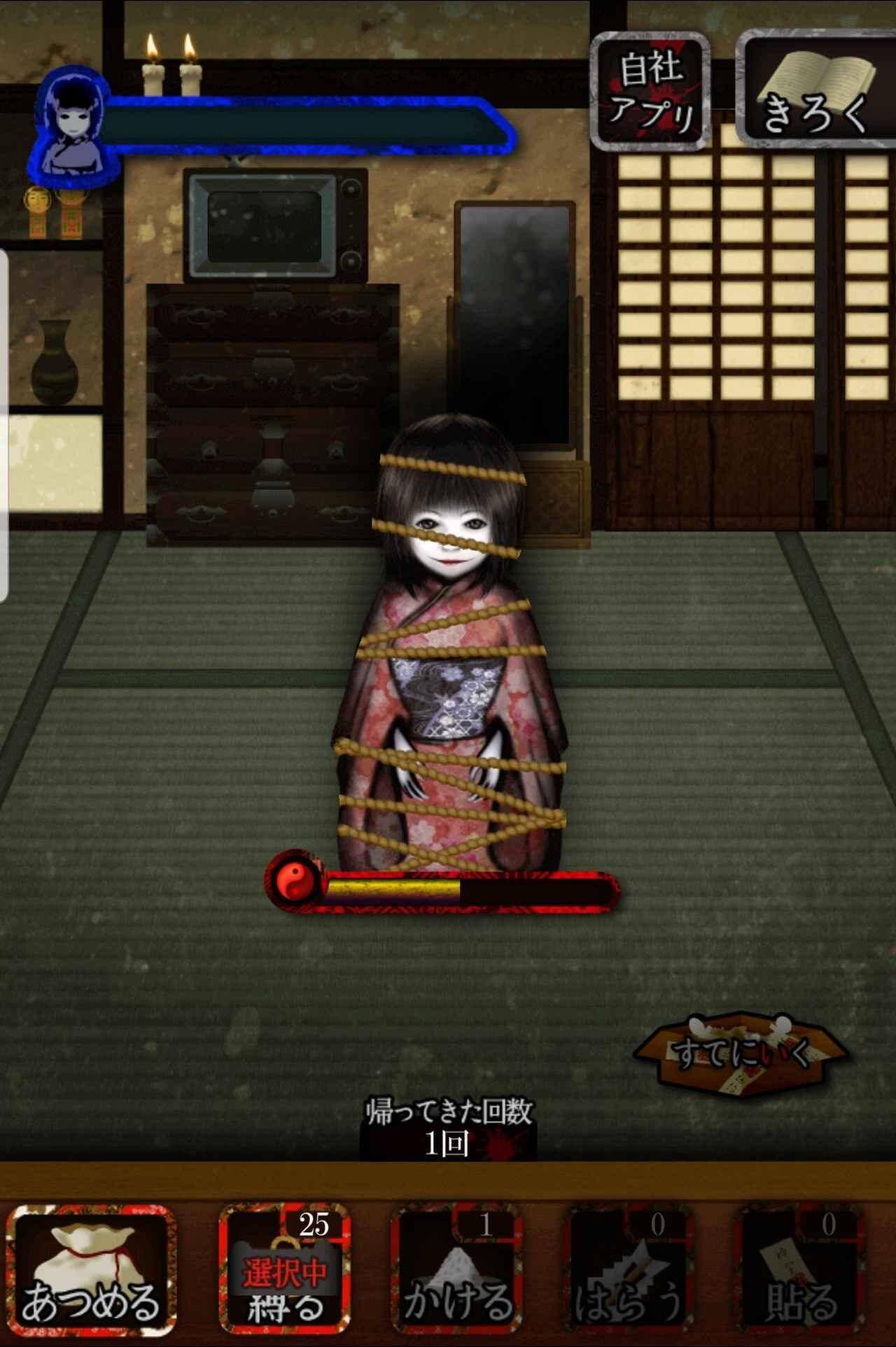Tap the すてにいく box
Viewport: 896px width, 1347px height.
(742, 1054)
